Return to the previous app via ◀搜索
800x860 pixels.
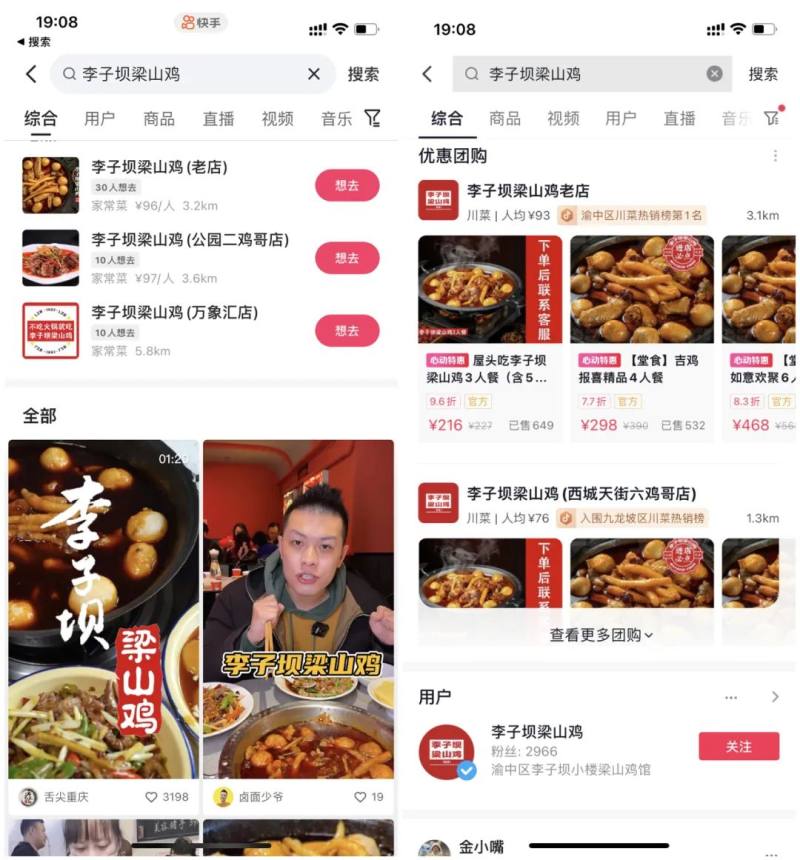pos(34,42)
